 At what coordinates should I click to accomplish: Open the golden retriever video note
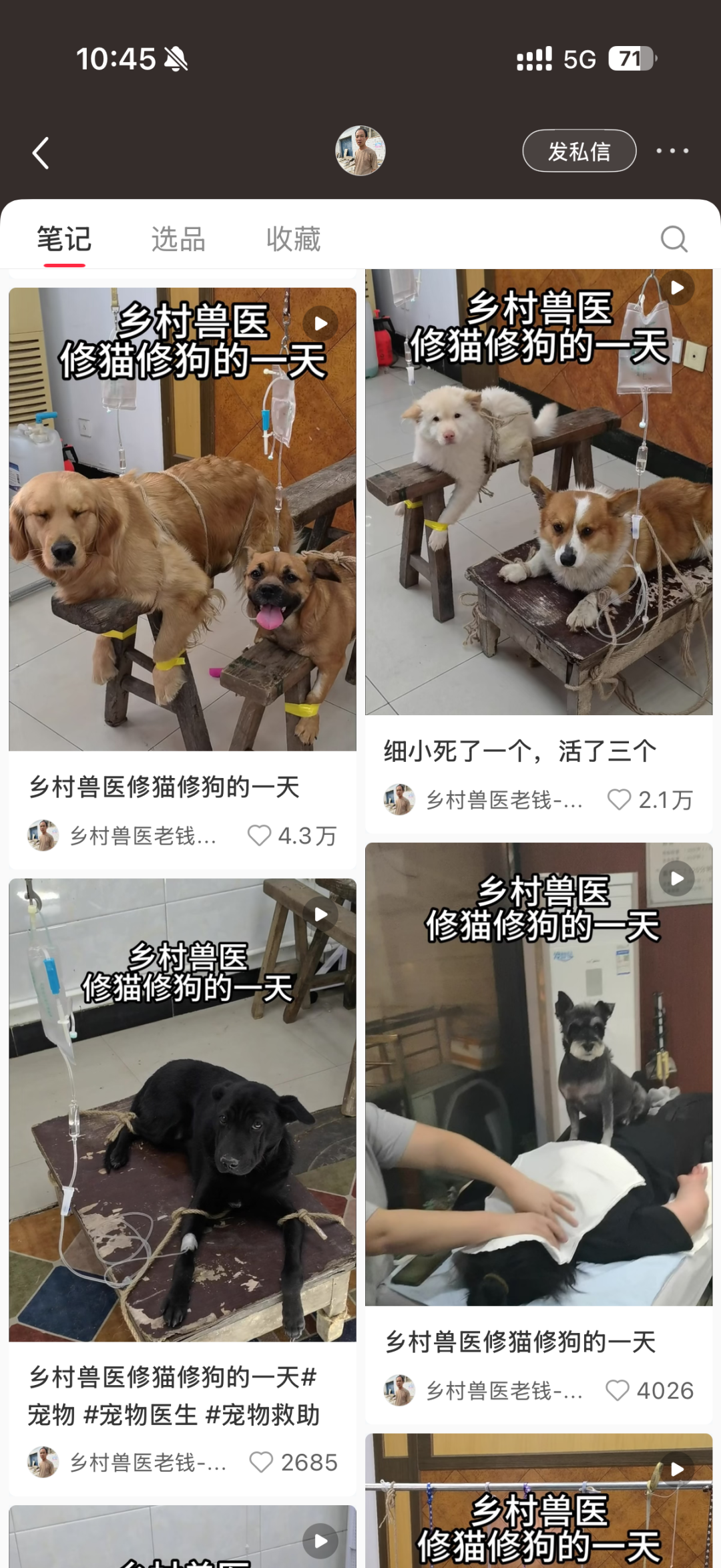tap(182, 519)
